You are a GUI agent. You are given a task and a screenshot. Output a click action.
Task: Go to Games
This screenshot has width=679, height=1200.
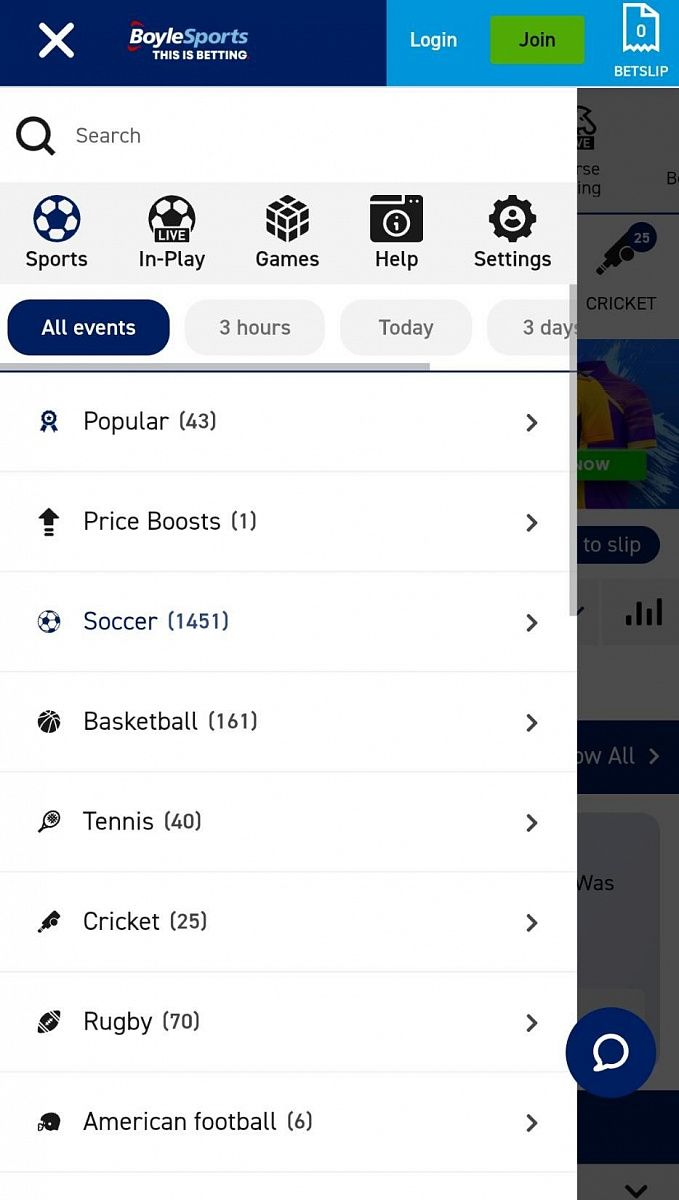[287, 233]
